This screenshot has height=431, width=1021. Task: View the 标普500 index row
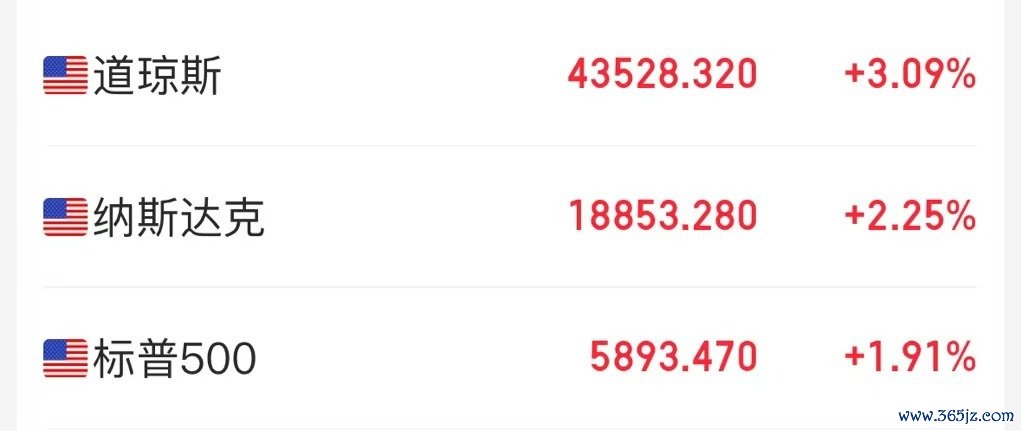click(x=174, y=358)
